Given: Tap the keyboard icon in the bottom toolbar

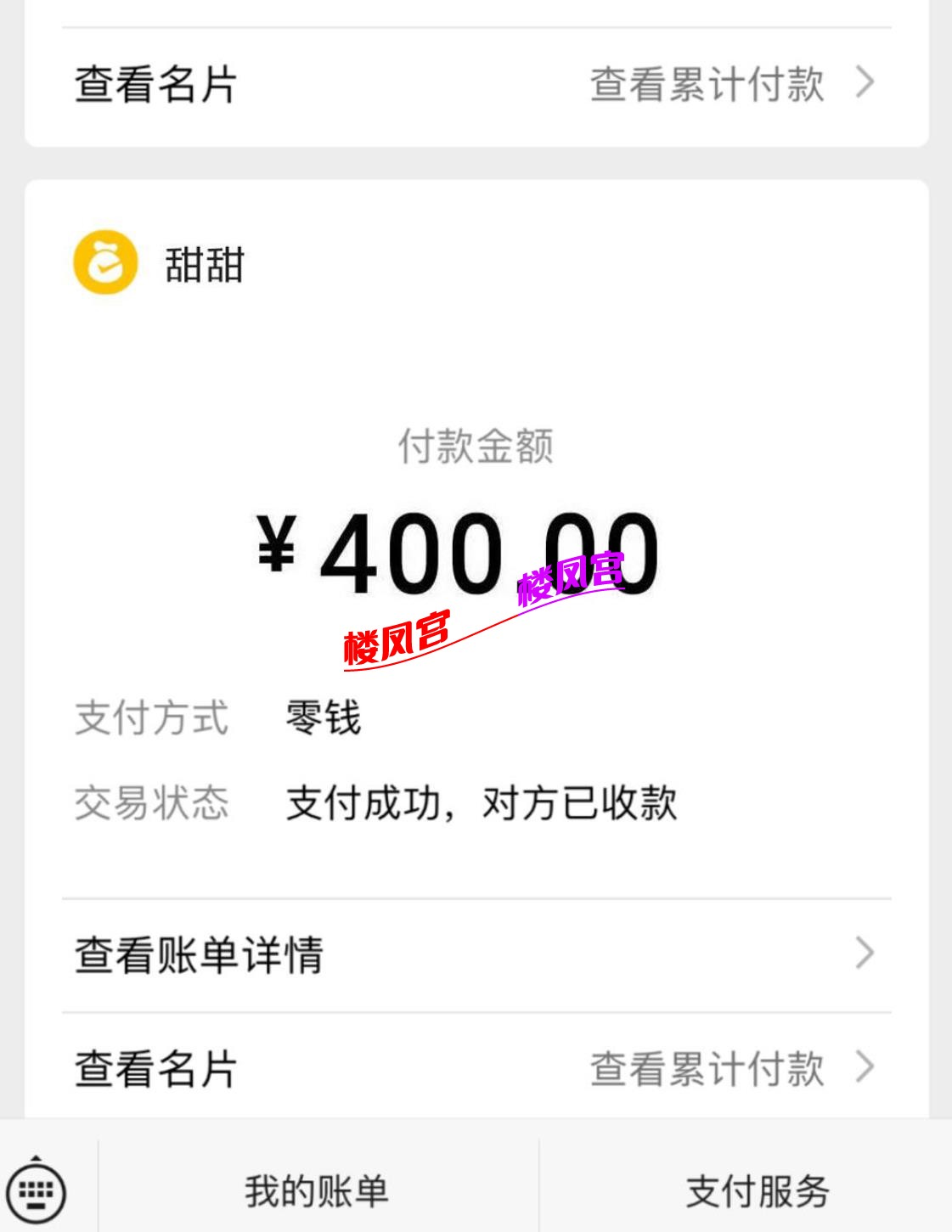Looking at the screenshot, I should coord(37,1189).
